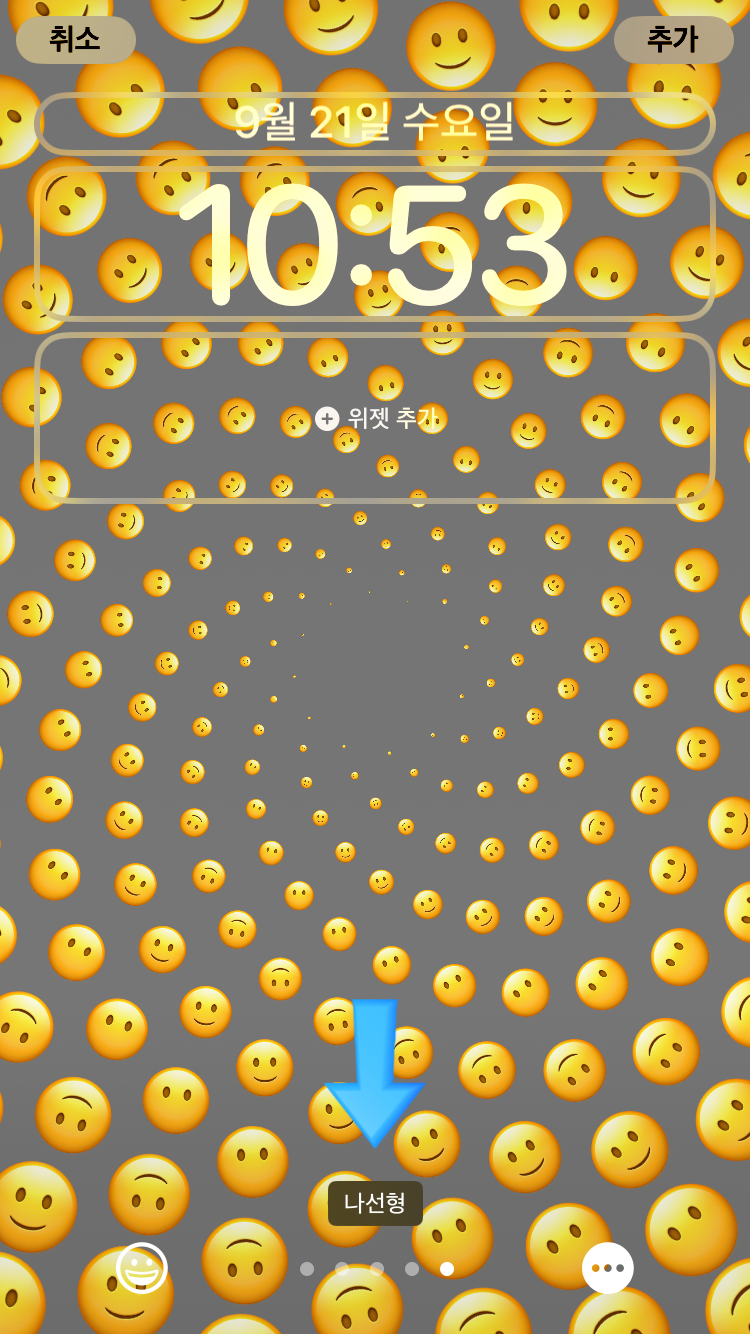Customize the 10:53 clock style
The height and width of the screenshot is (1334, 750).
pos(375,245)
